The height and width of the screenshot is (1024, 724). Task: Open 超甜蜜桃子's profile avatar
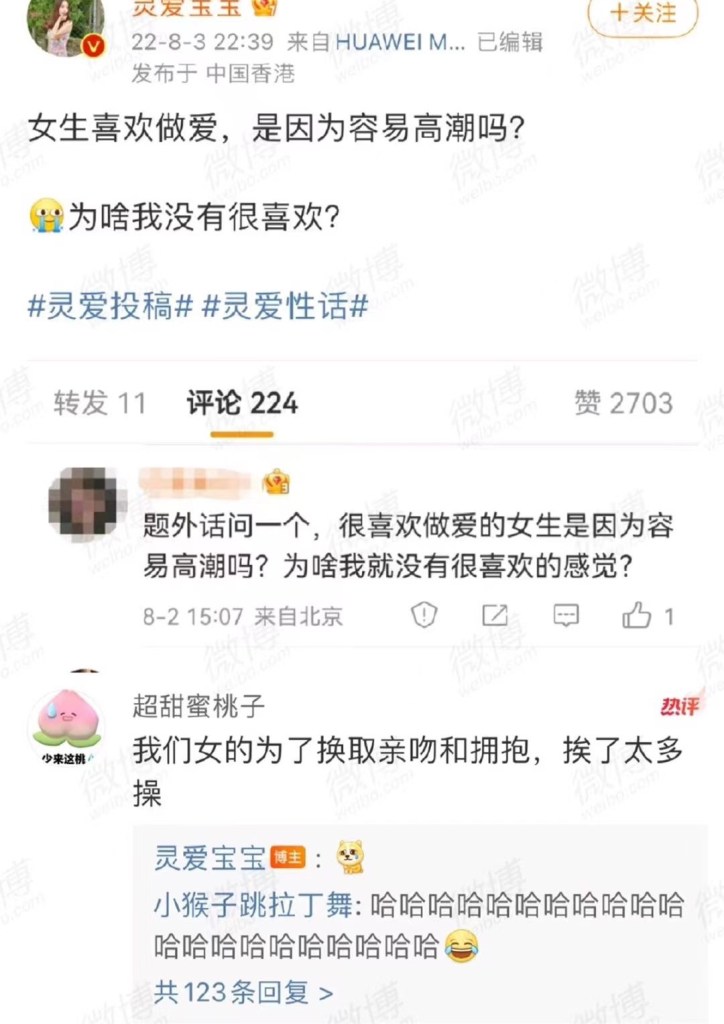(x=66, y=723)
